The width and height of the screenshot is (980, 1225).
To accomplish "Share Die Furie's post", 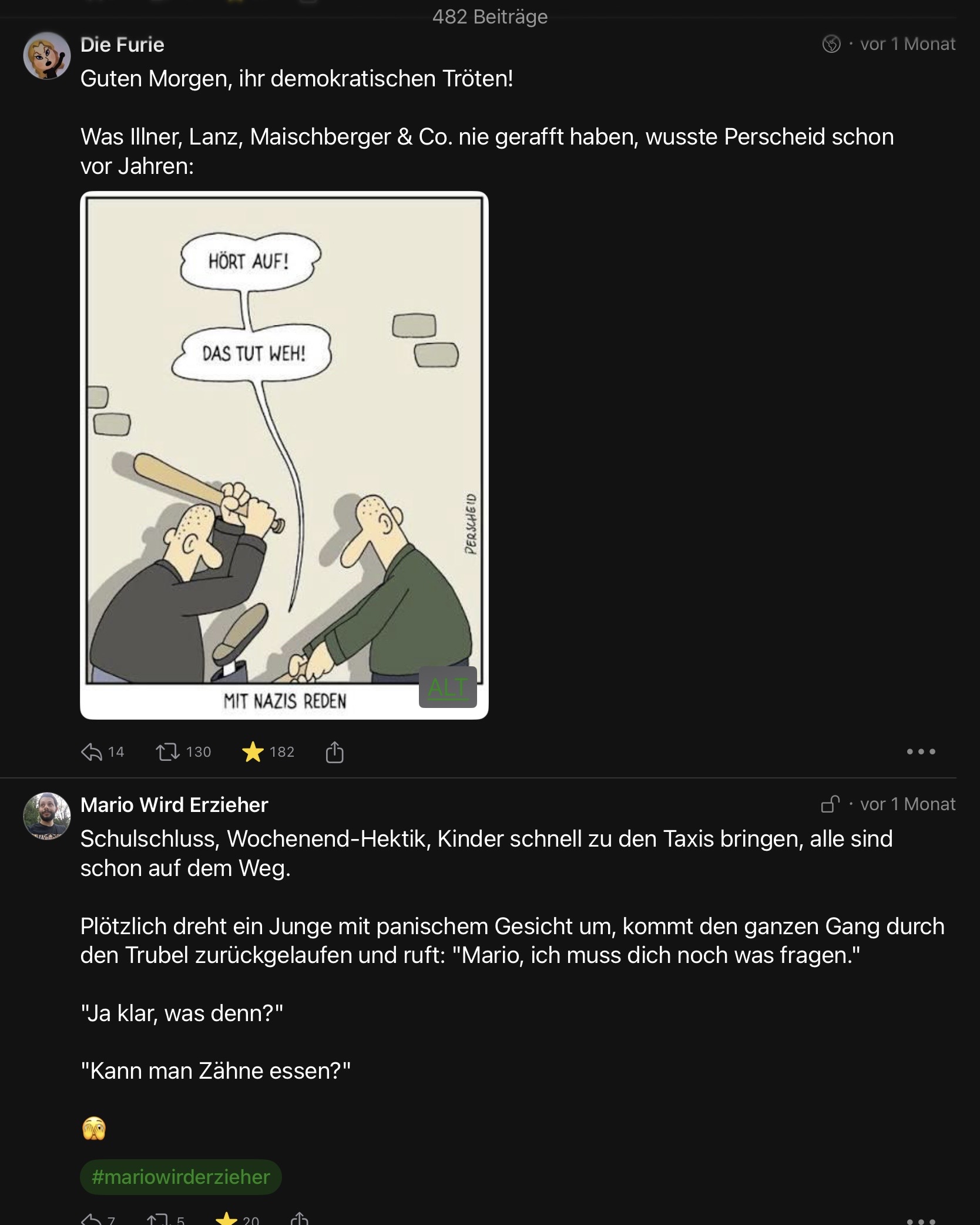I will point(334,751).
